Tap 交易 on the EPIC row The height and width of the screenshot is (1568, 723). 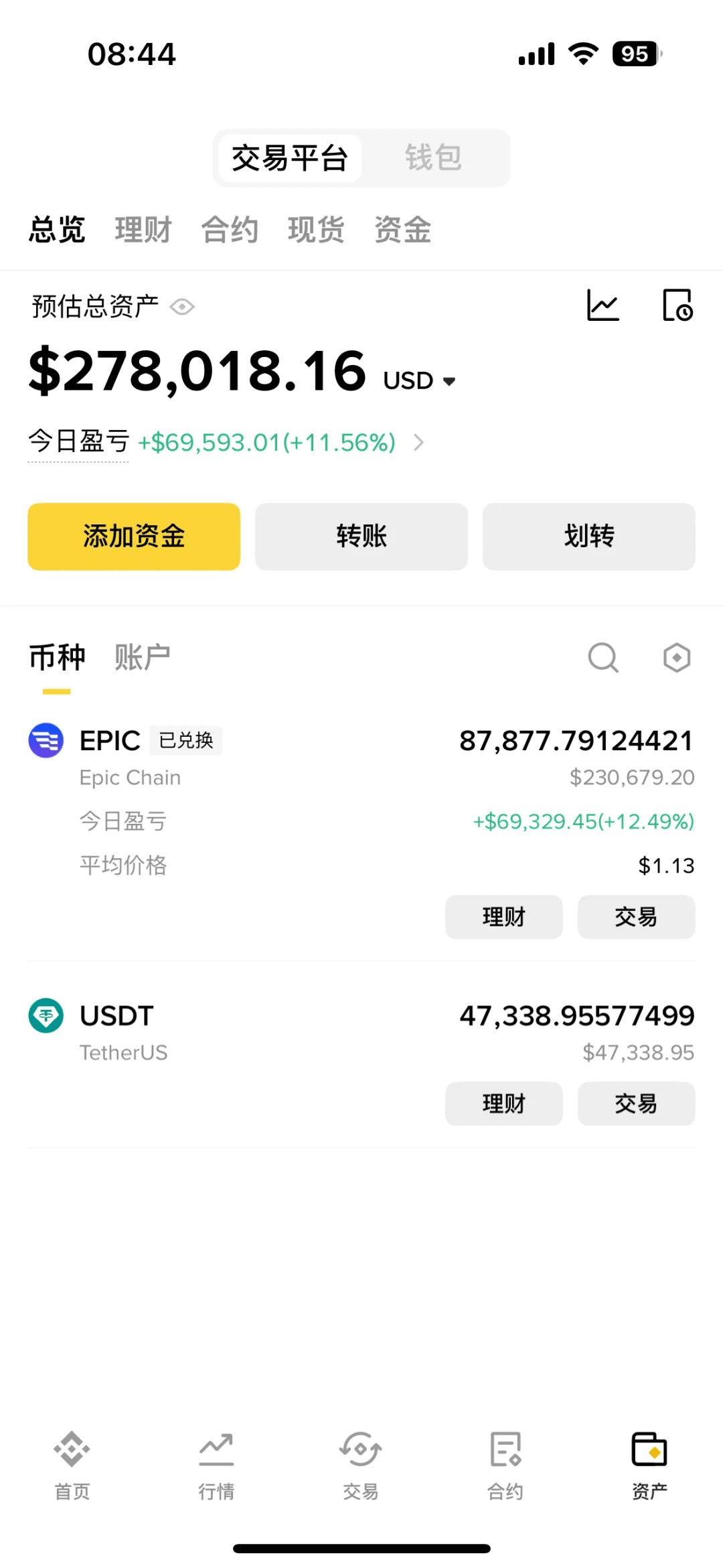click(x=637, y=917)
